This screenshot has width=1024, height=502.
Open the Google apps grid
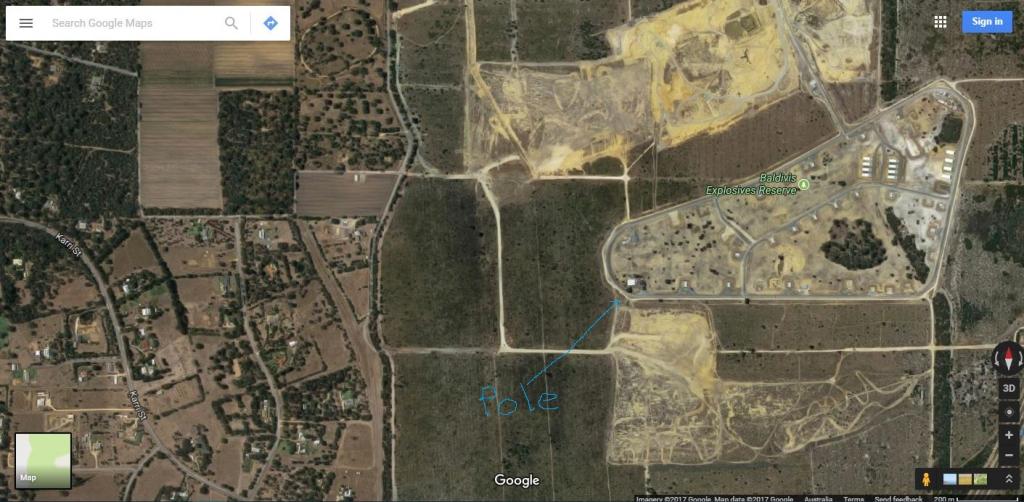(940, 22)
